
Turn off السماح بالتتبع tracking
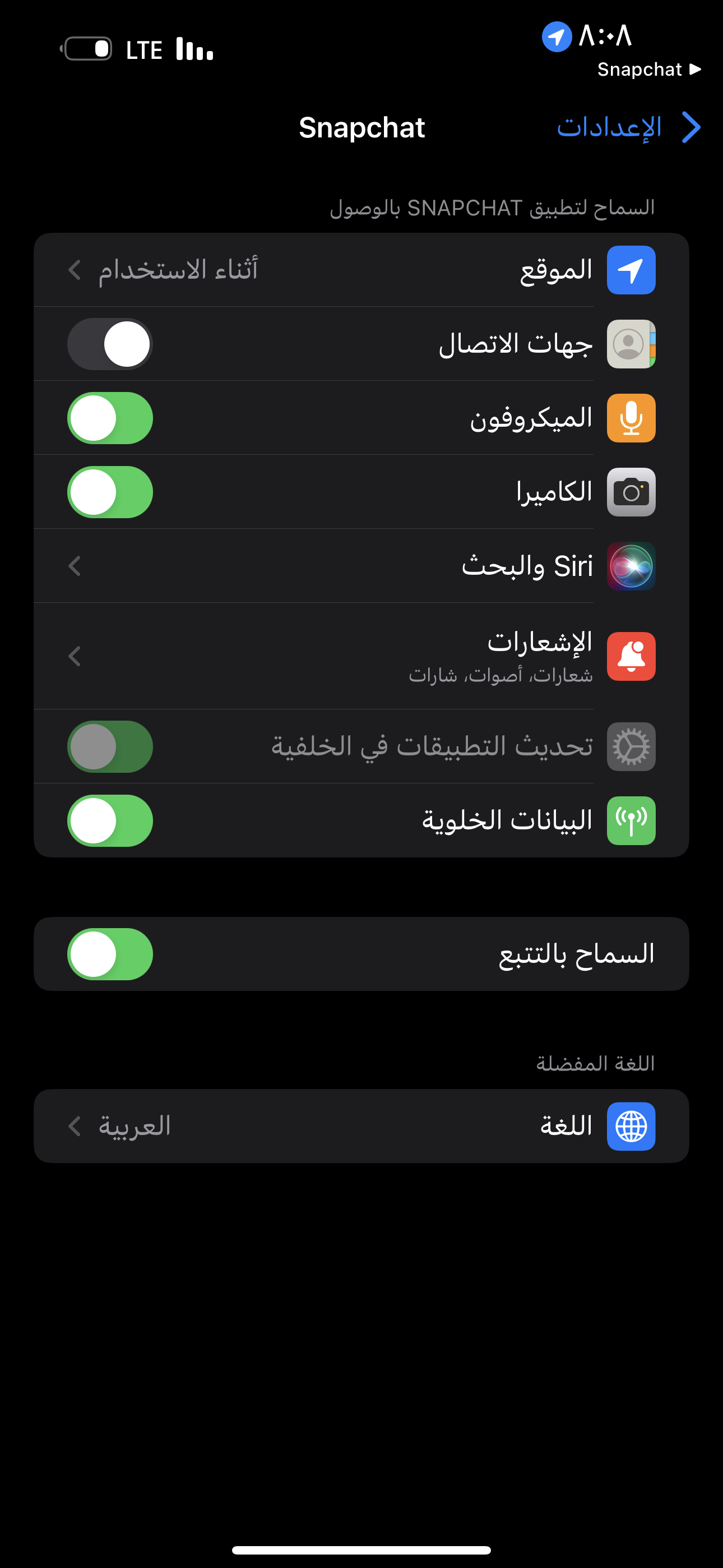point(109,954)
